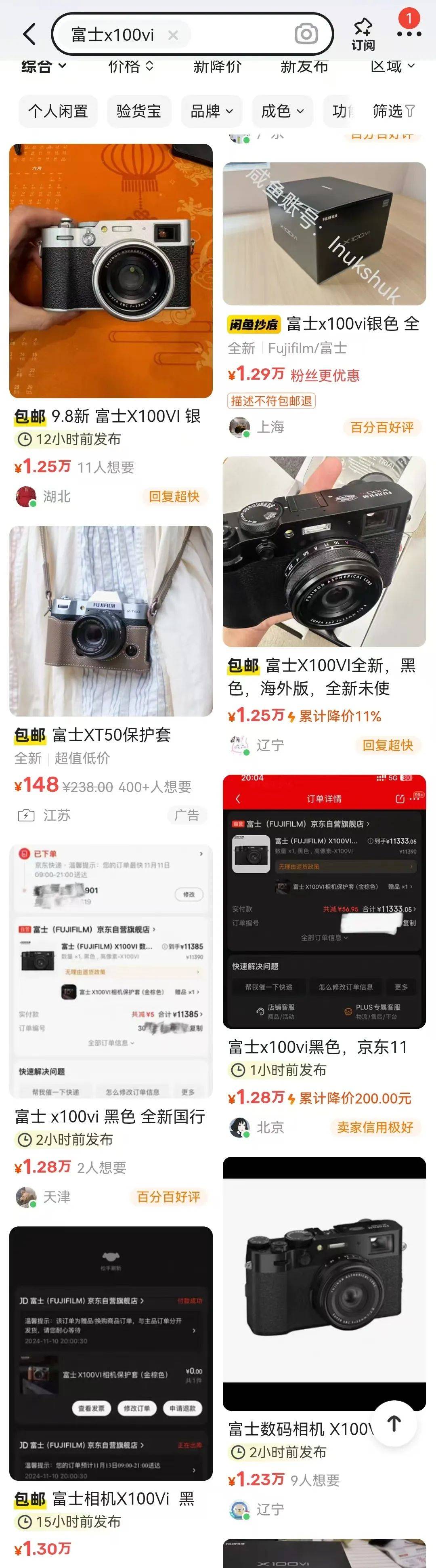Expand the 成色 condition filter
This screenshot has height=1568, width=436.
(x=282, y=111)
